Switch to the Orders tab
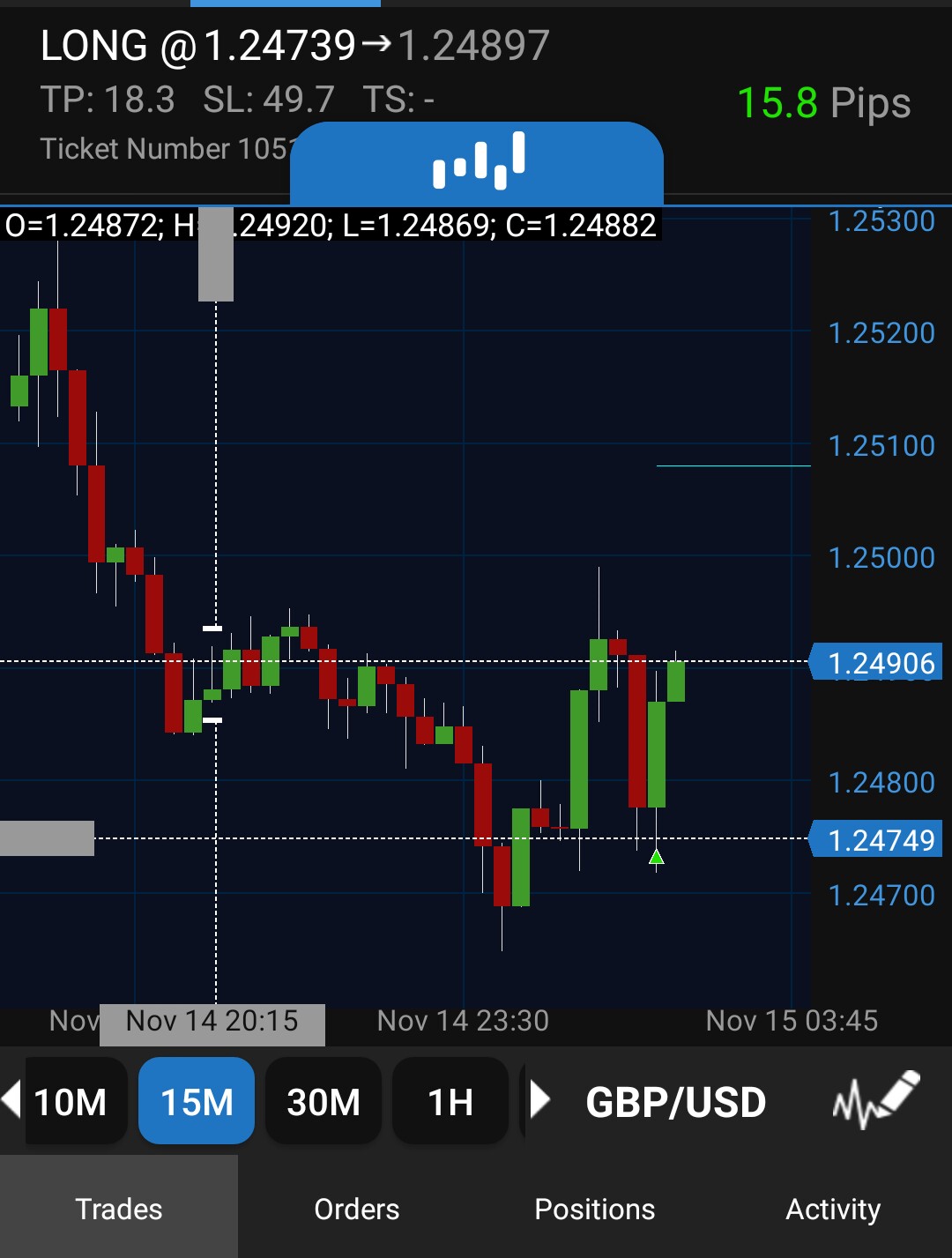The height and width of the screenshot is (1258, 952). click(x=357, y=1209)
